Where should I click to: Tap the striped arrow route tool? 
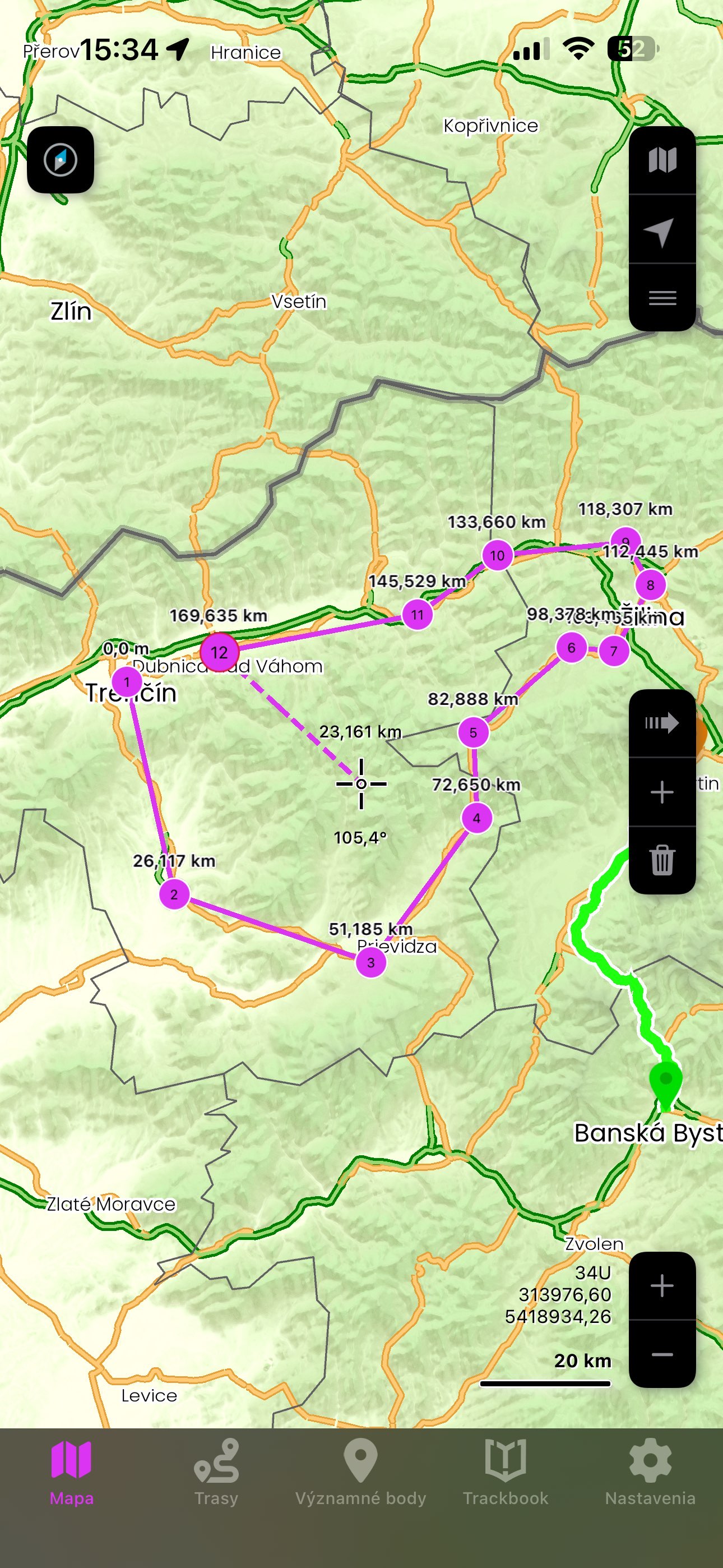(x=662, y=723)
